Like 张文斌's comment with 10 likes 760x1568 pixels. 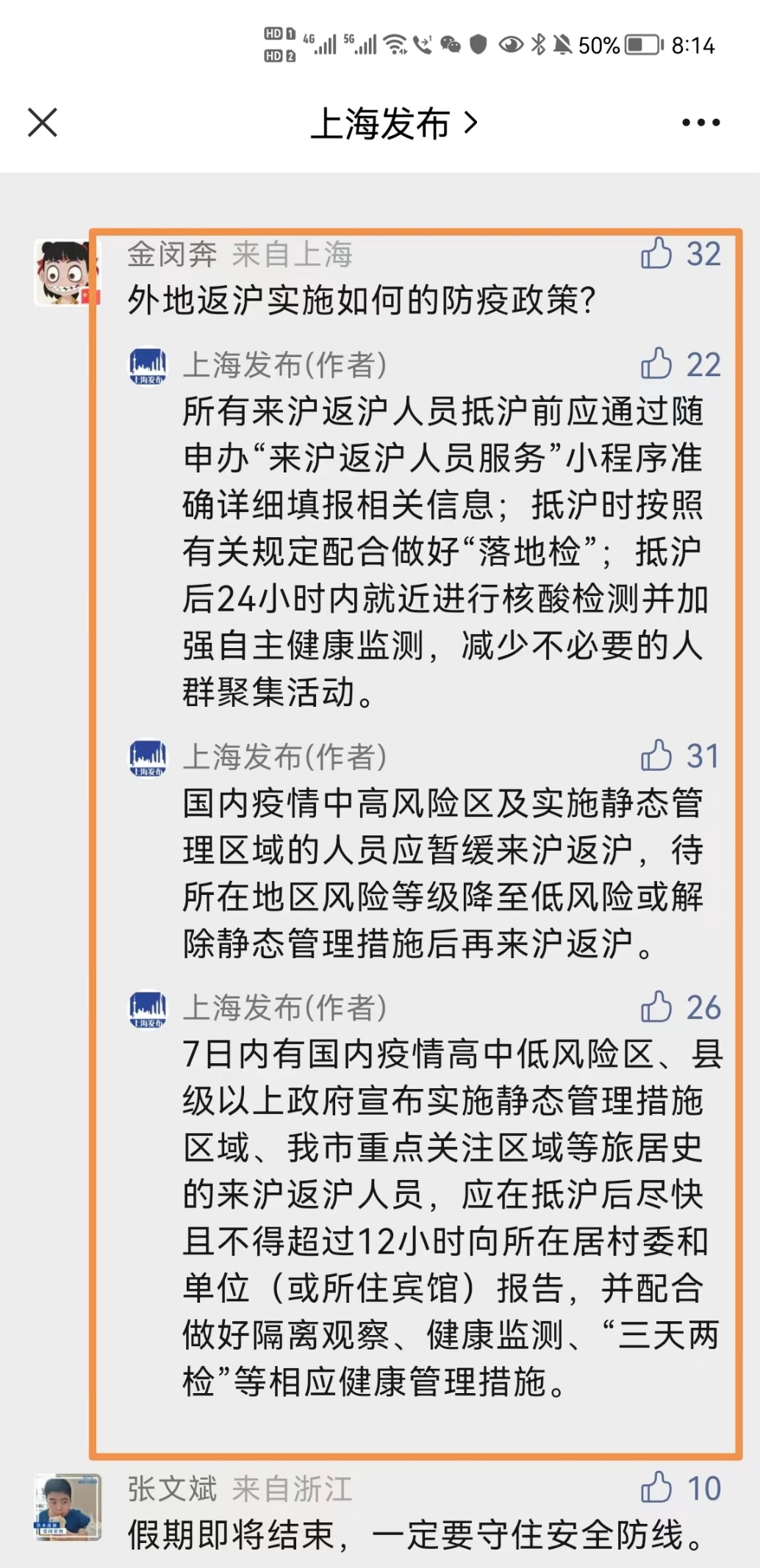[x=656, y=1488]
